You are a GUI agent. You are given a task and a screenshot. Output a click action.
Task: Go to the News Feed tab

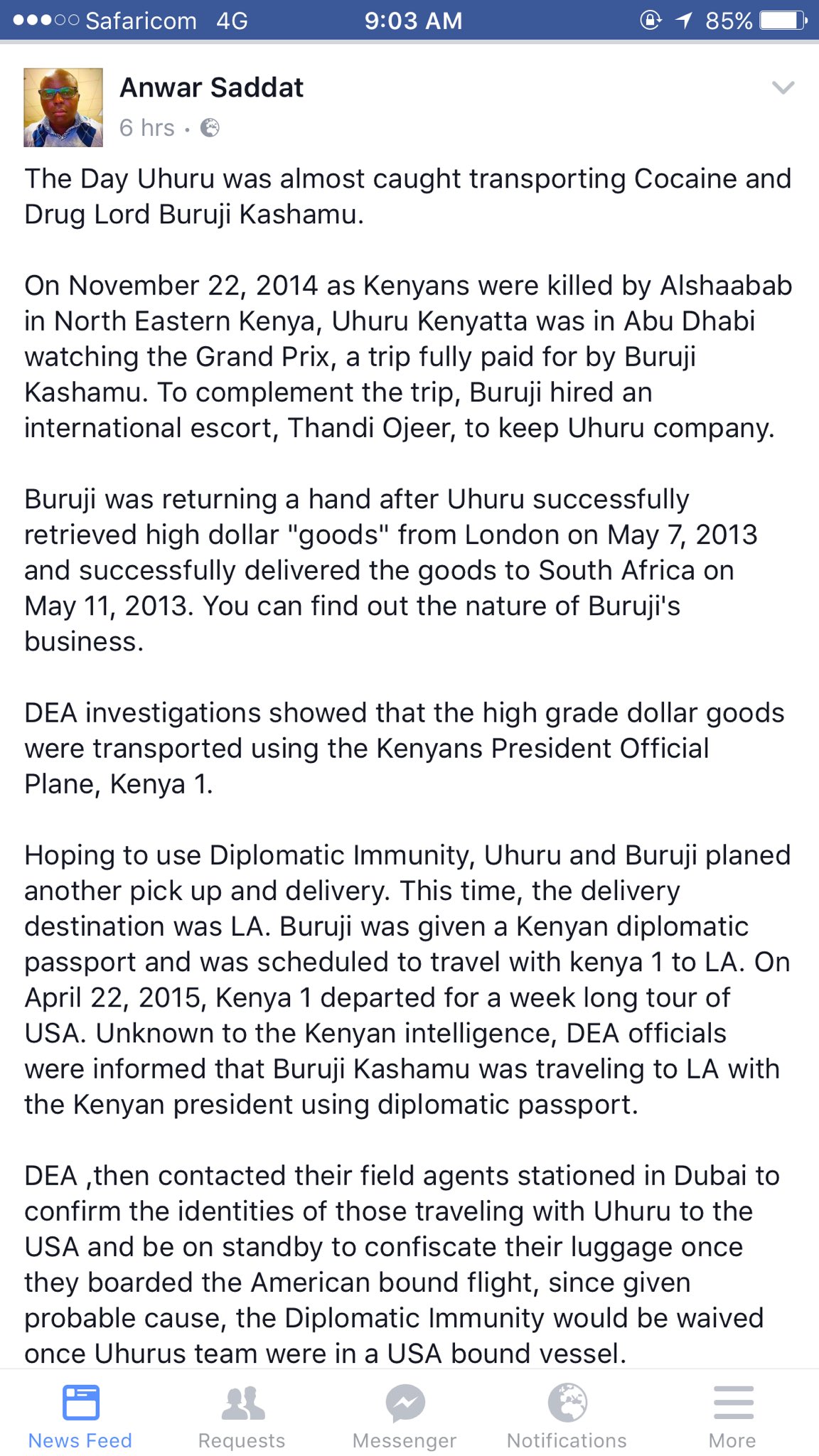[80, 1415]
